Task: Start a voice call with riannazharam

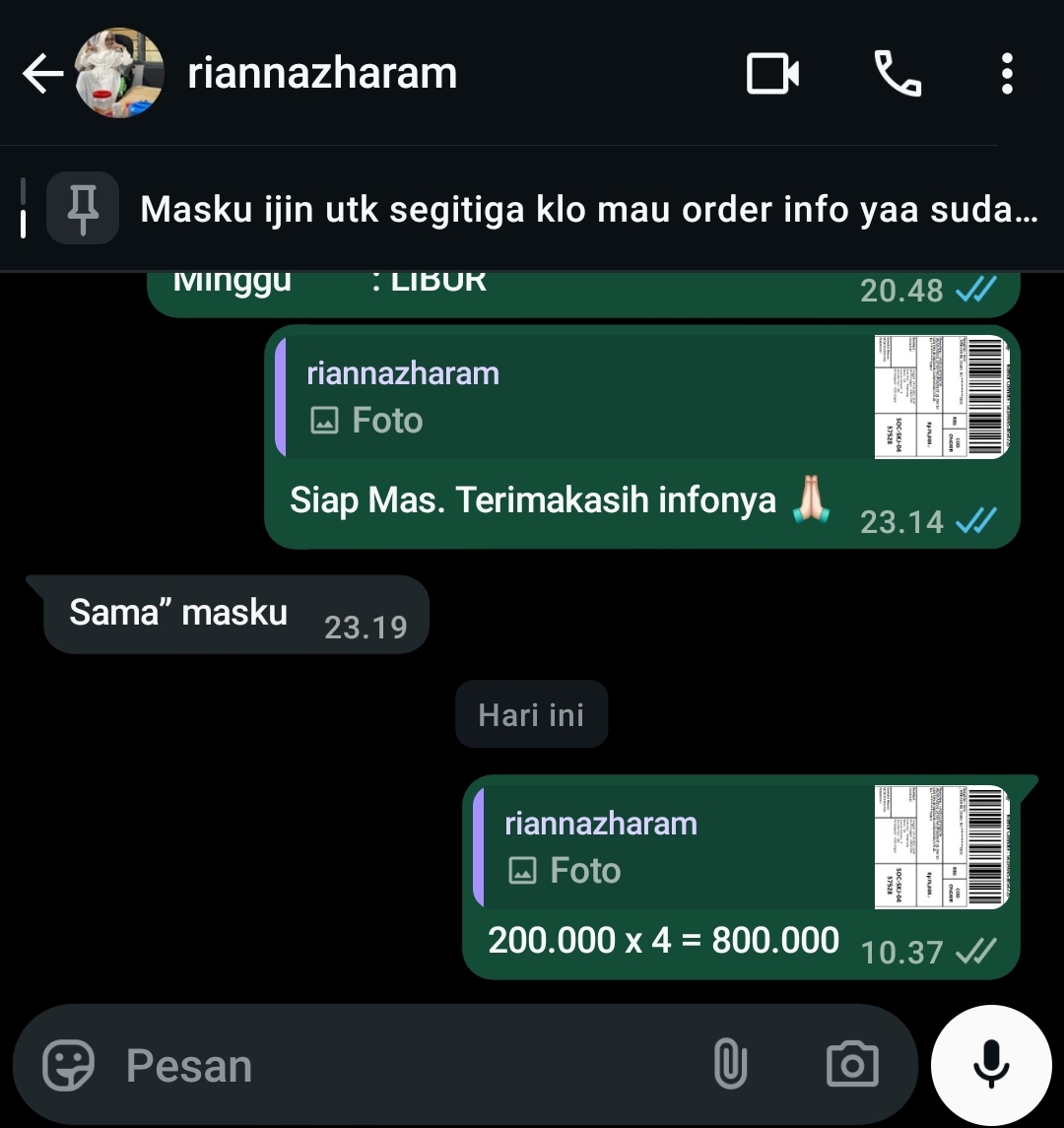Action: (898, 74)
